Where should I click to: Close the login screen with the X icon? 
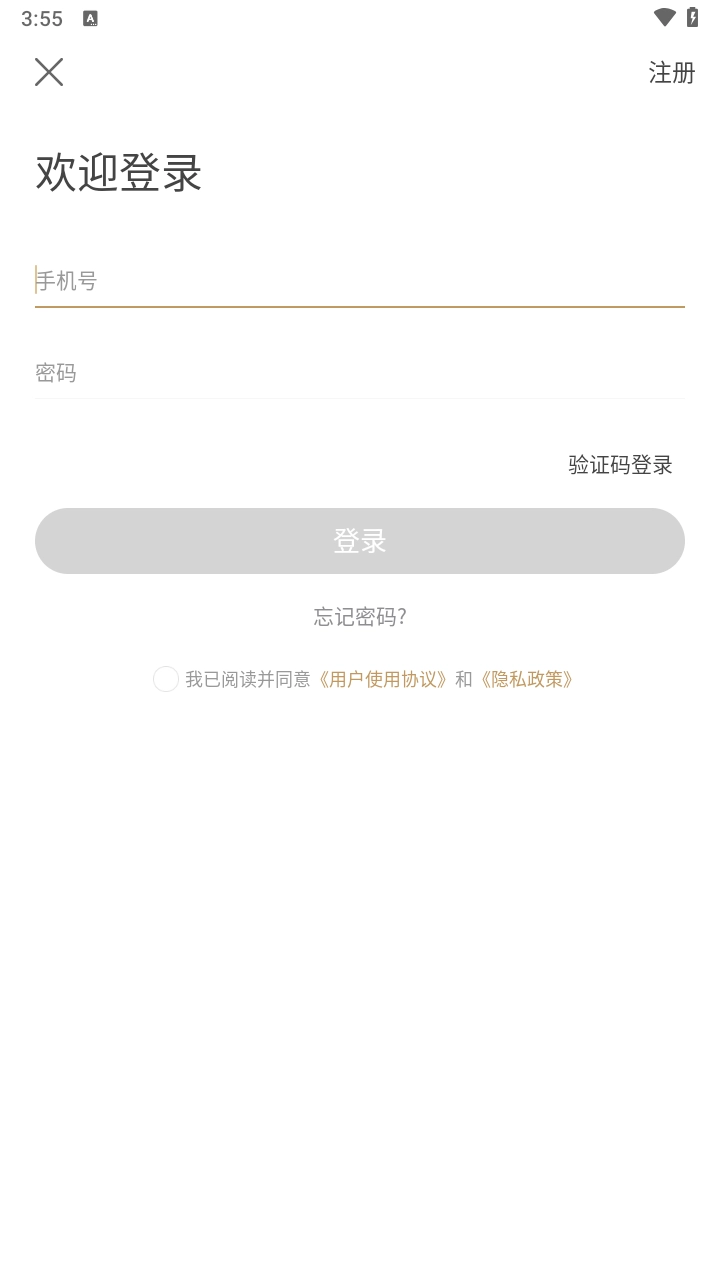[48, 72]
